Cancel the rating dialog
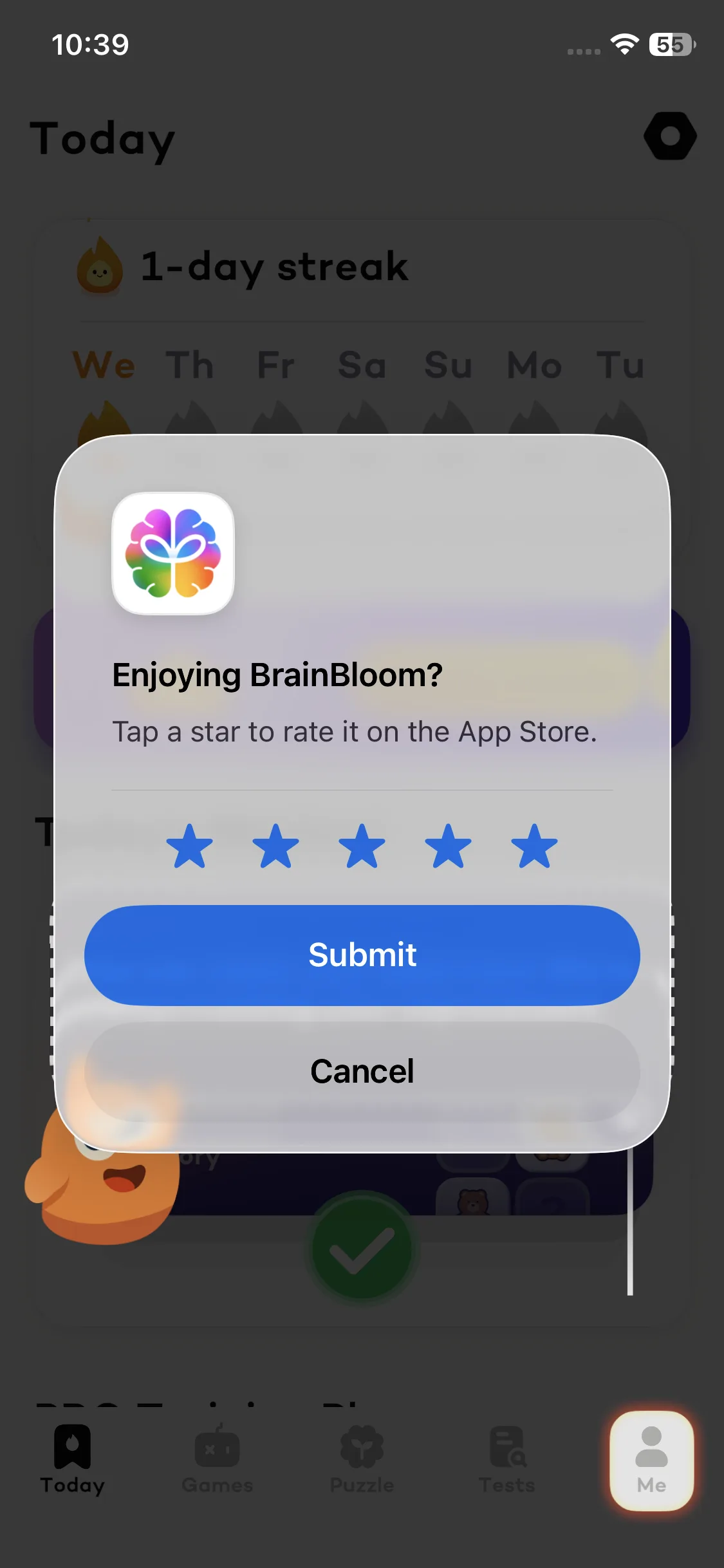 coord(362,1072)
